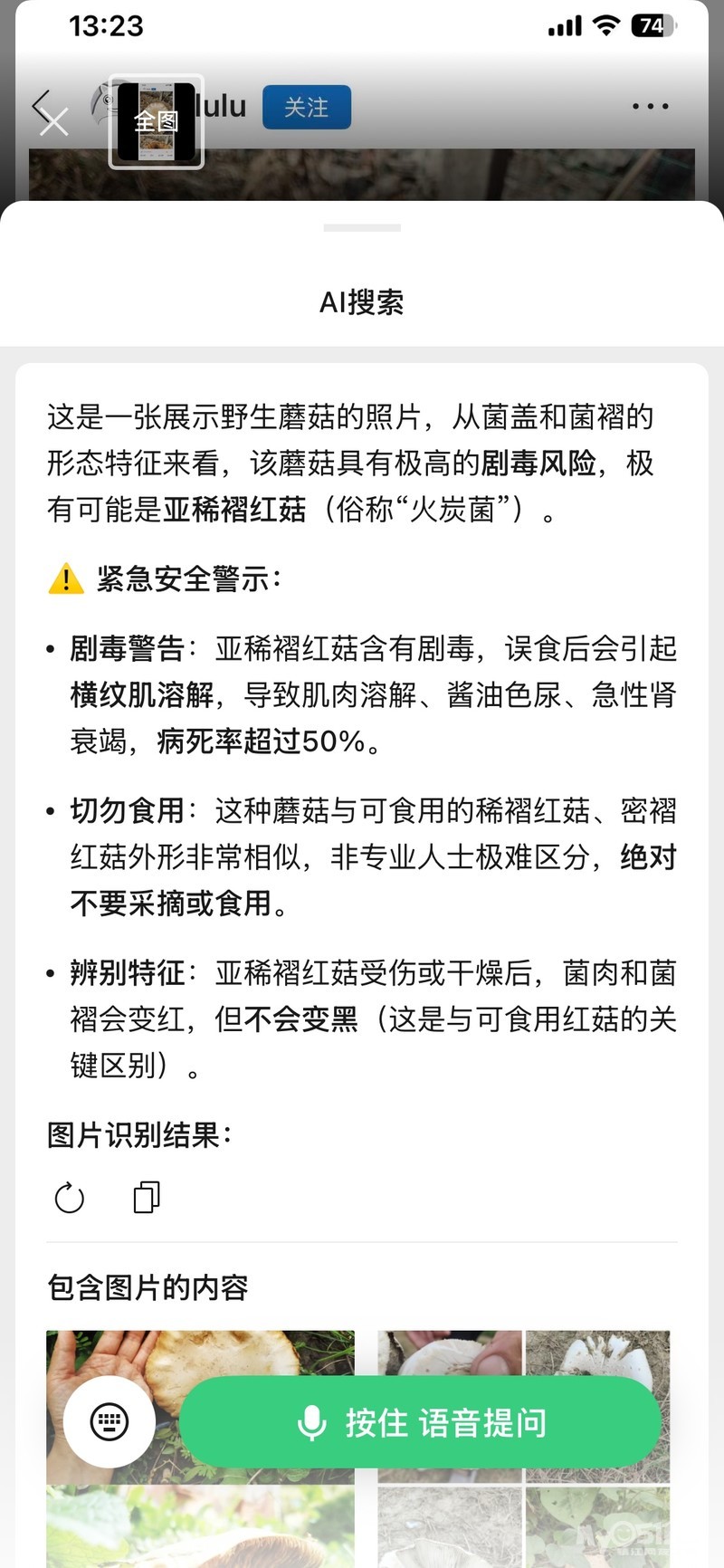This screenshot has width=724, height=1568.
Task: Tap 按住 语音提问 voice question button
Action: click(421, 1423)
